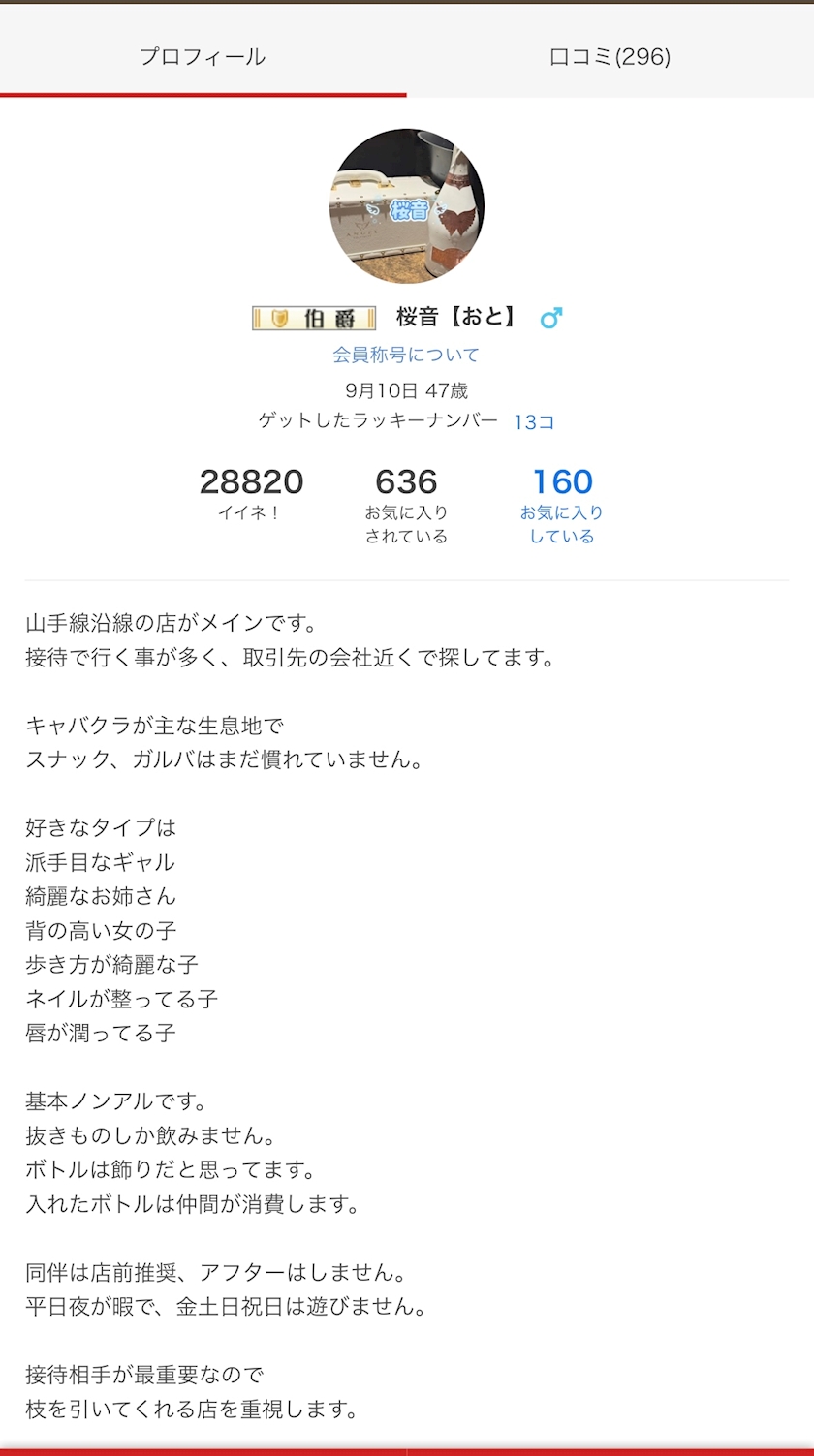814x1456 pixels.
Task: Select the プロフィール tab
Action: coord(203,56)
